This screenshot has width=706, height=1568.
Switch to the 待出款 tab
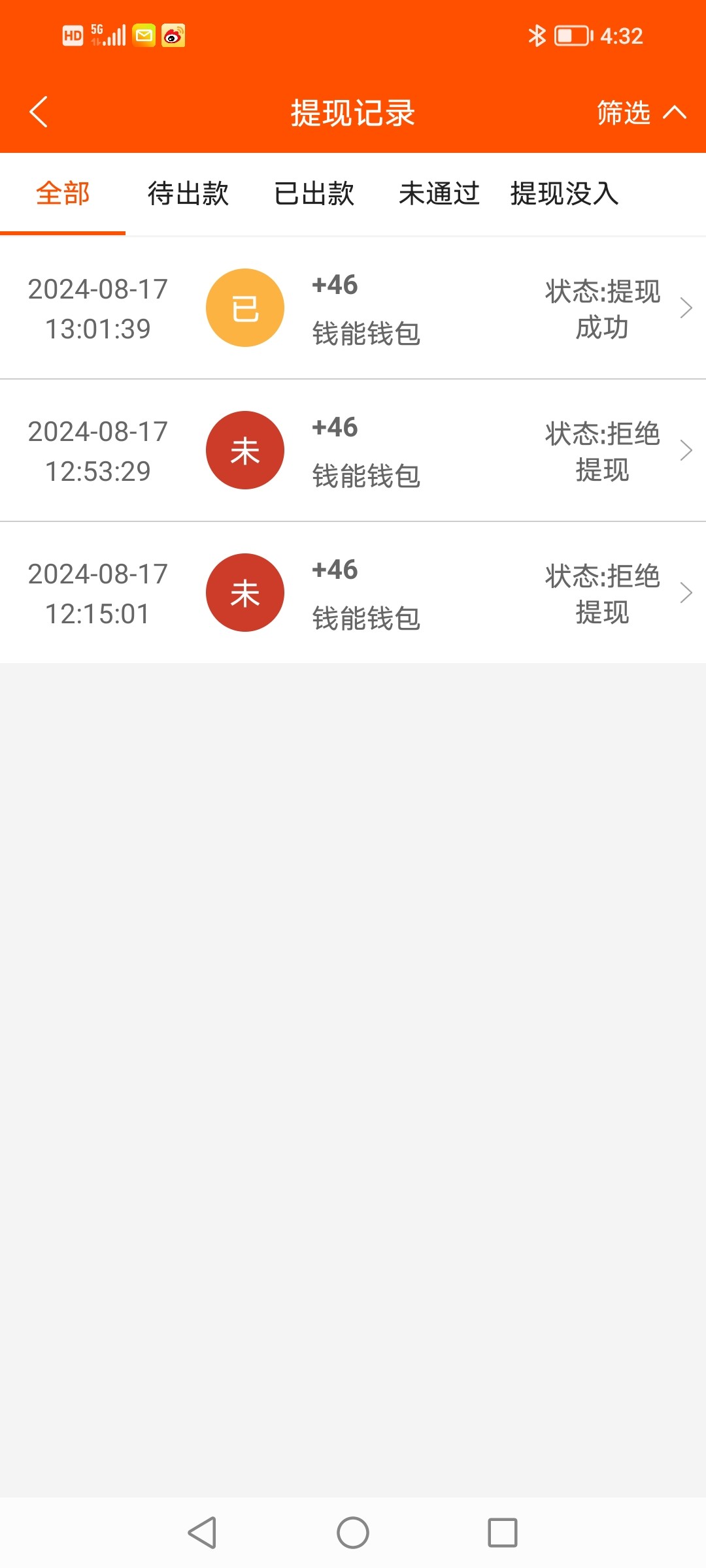point(187,193)
